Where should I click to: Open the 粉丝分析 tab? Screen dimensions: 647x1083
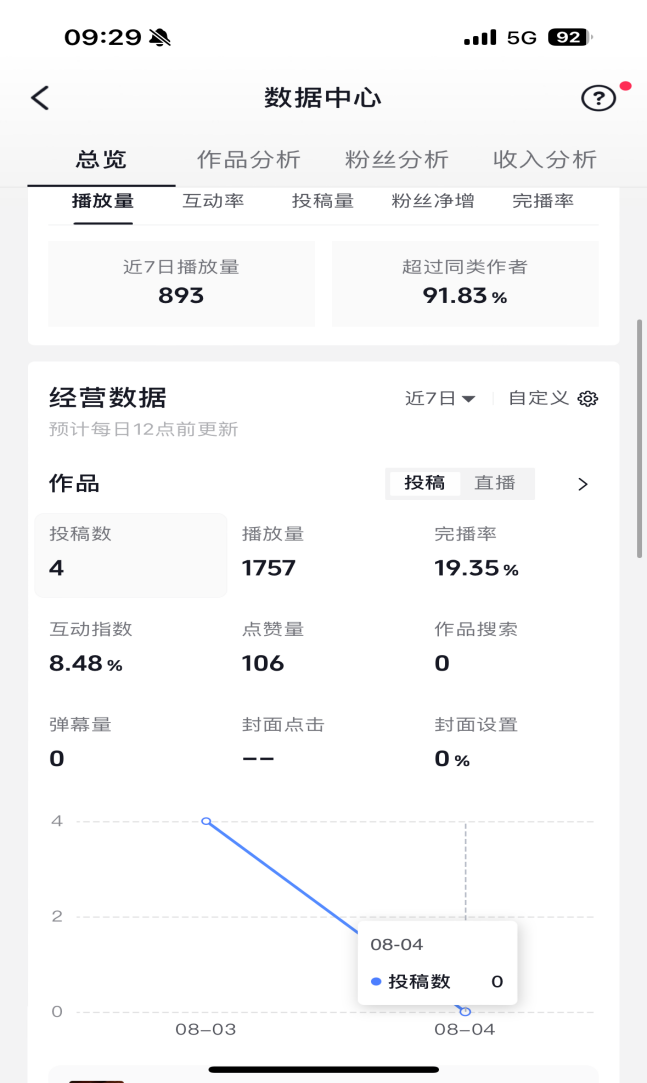point(396,159)
